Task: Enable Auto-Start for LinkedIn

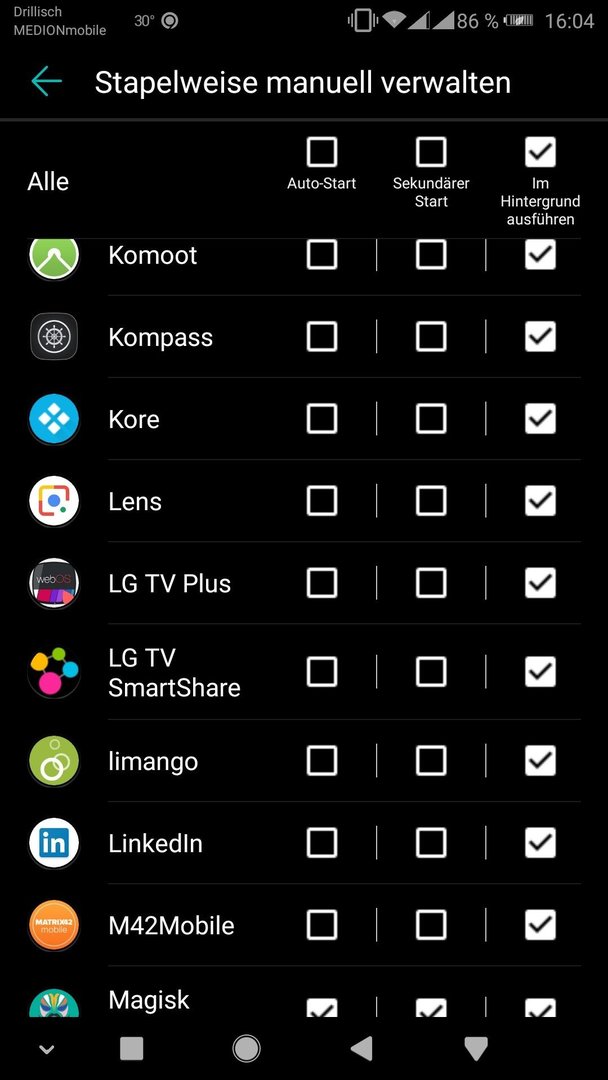Action: (322, 843)
